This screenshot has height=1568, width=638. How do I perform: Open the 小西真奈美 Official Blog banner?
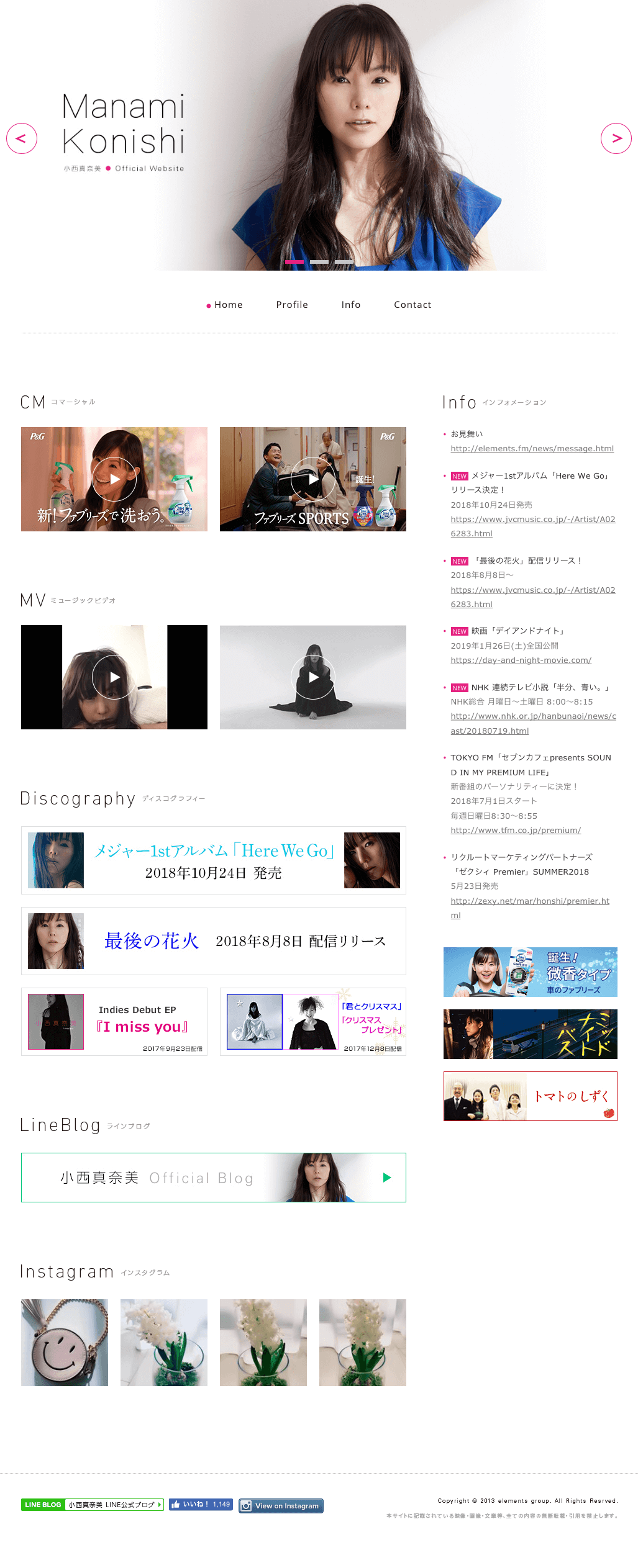click(x=214, y=1178)
